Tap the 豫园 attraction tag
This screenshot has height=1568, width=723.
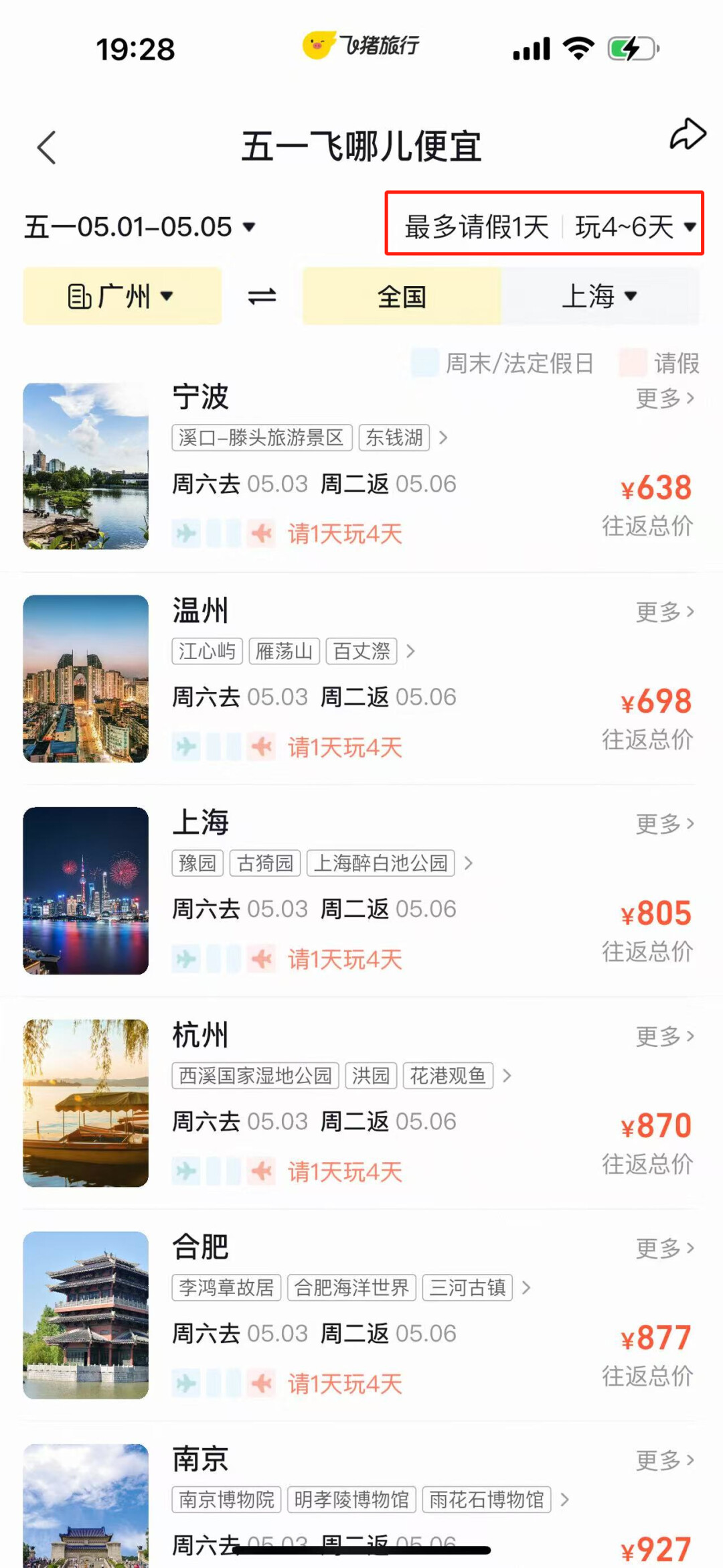(197, 863)
